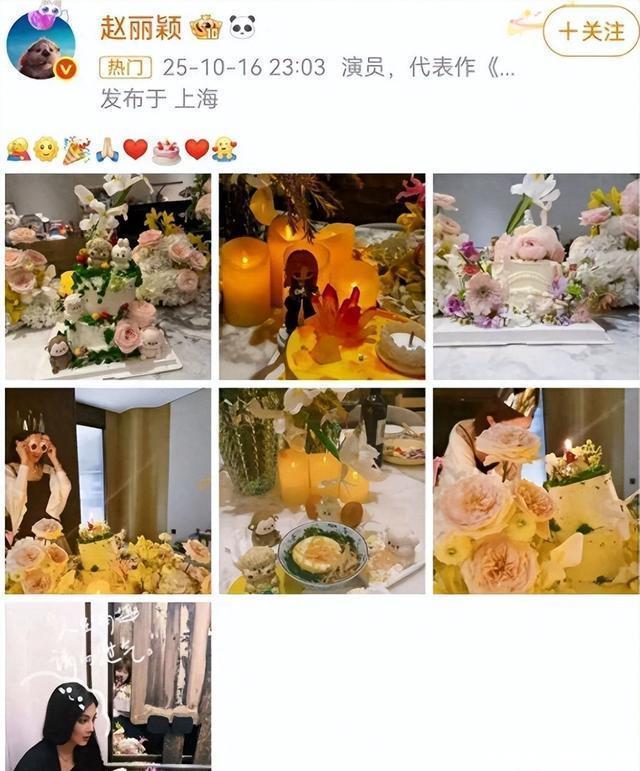
Task: Open the white cake with pink flower photo
Action: click(x=536, y=276)
